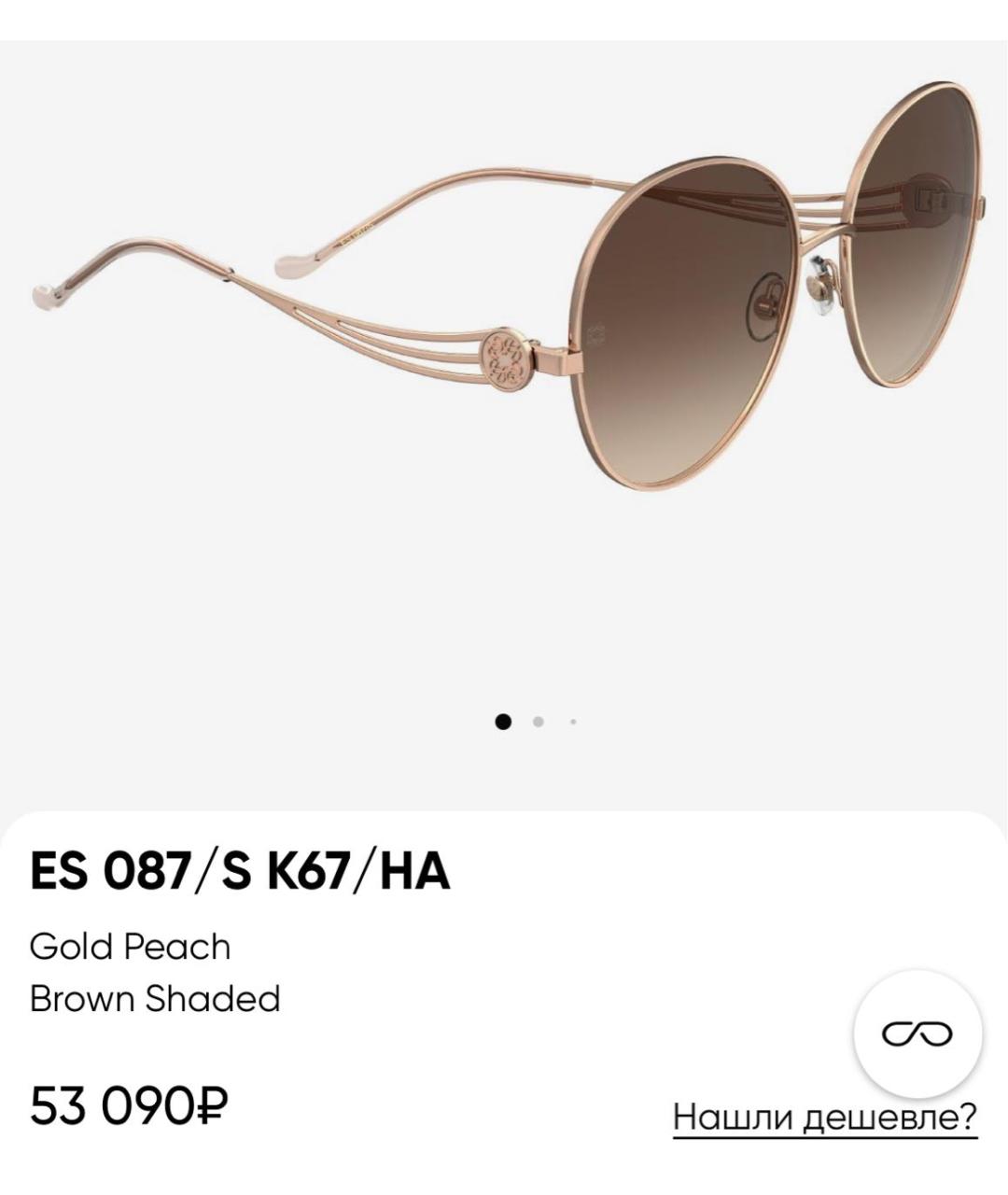
Task: Select the second image indicator dot
Action: click(x=539, y=722)
